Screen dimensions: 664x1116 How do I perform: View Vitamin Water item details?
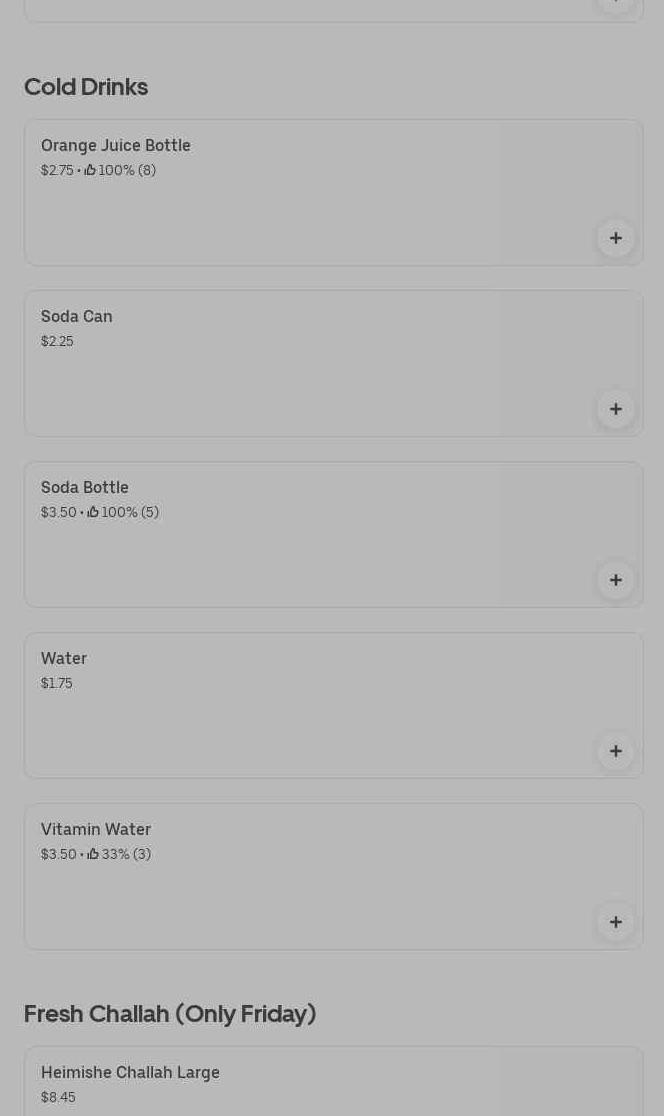[96, 830]
